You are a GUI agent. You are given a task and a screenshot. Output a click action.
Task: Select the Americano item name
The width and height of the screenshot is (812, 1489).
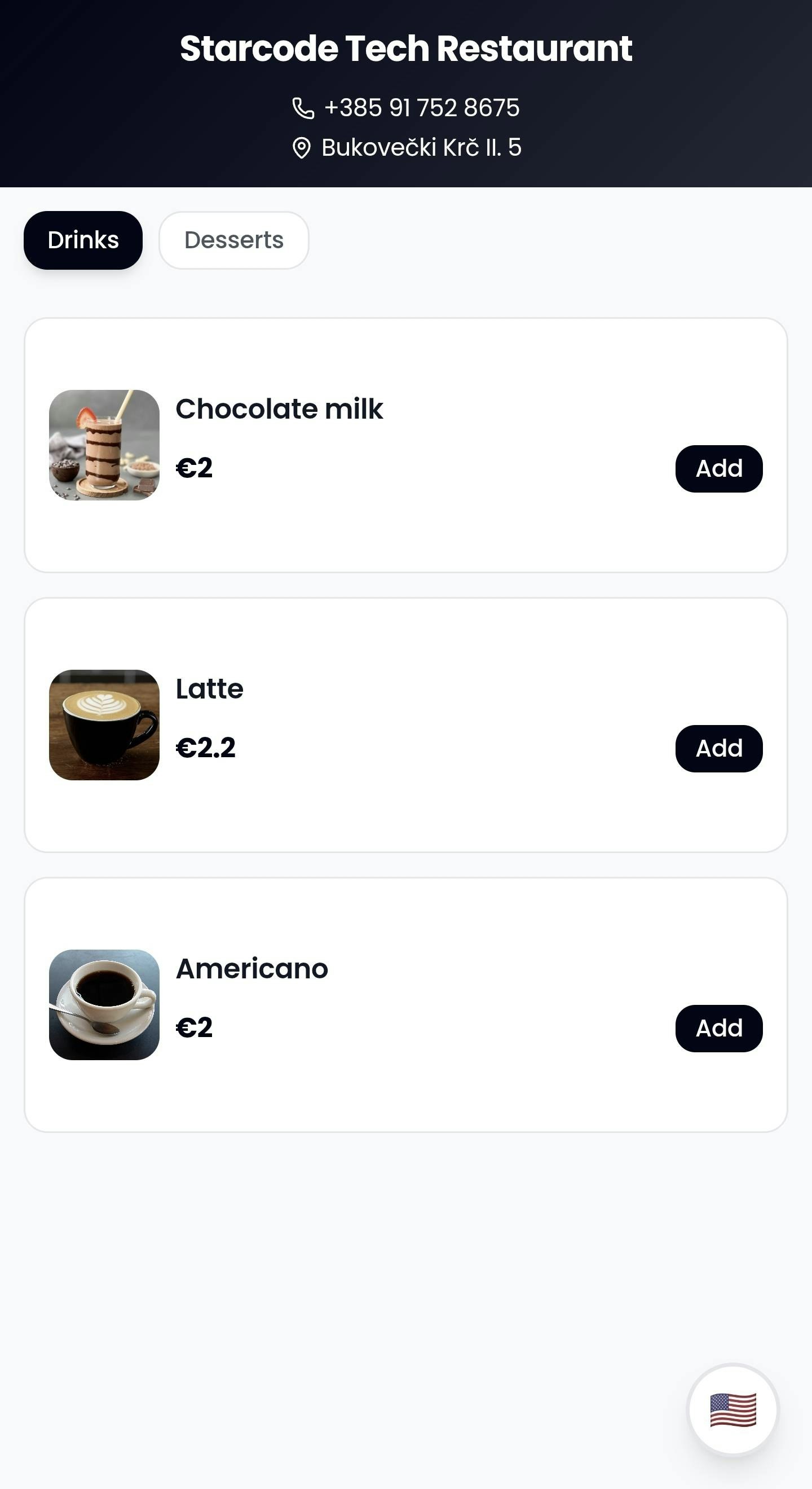251,968
